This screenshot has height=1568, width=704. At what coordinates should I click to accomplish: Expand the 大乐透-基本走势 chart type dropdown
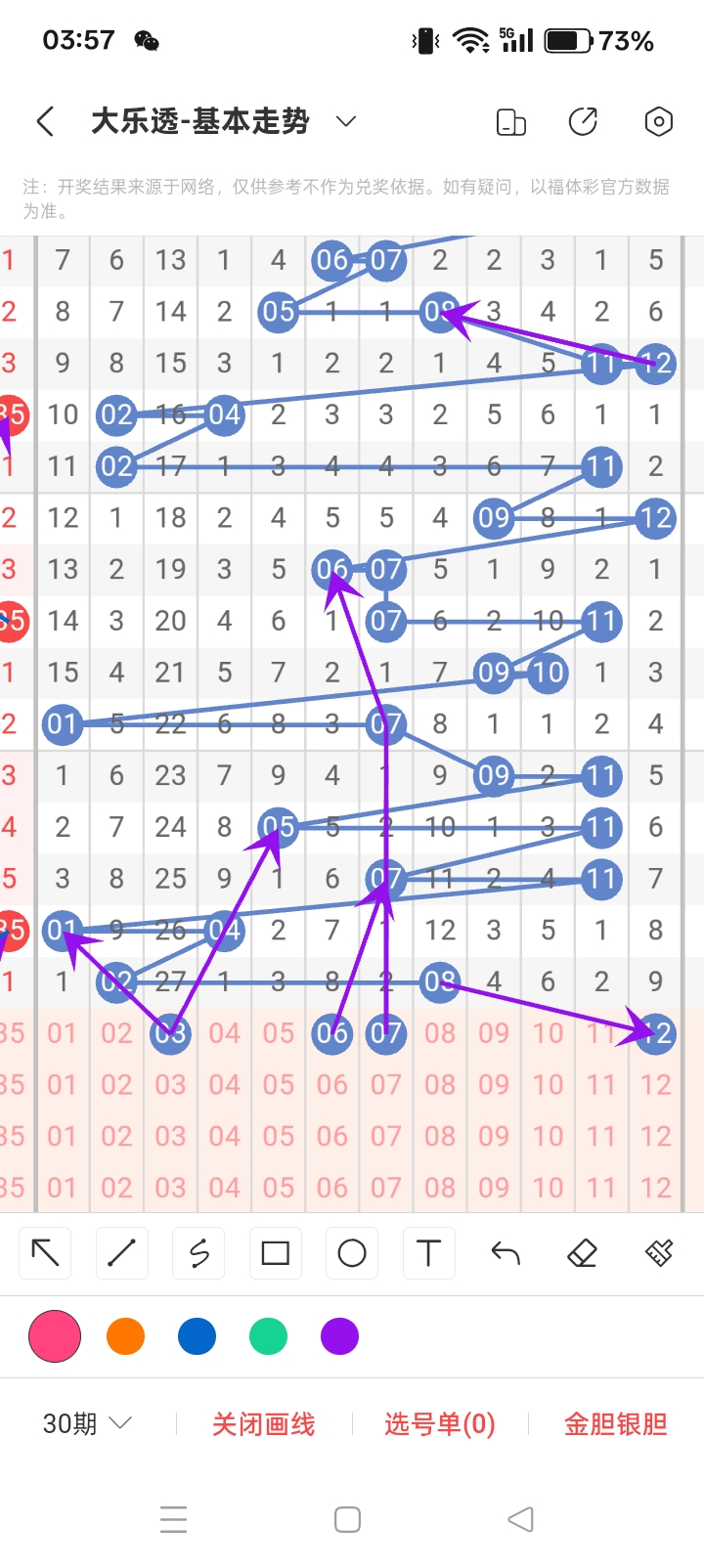point(345,122)
